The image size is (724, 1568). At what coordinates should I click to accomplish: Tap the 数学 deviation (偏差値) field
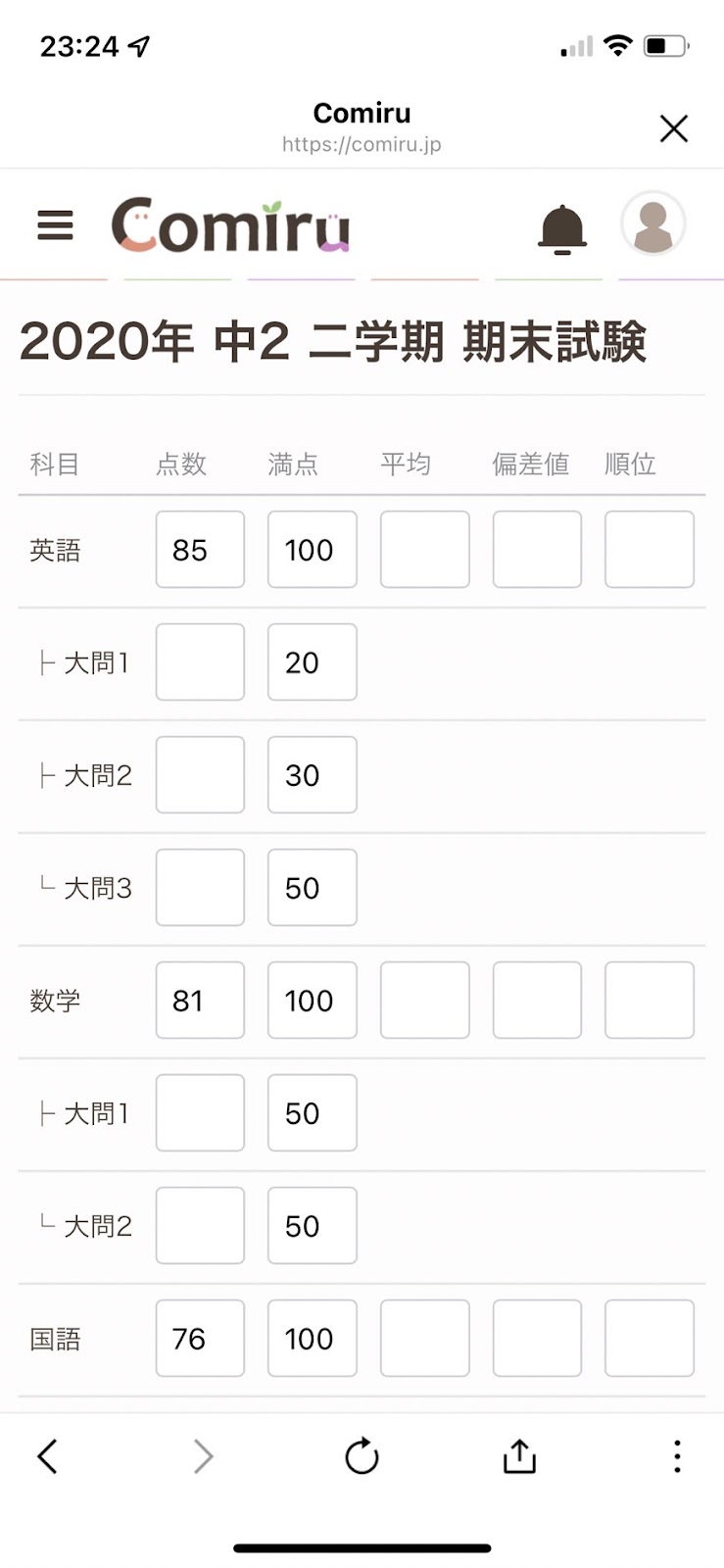coord(537,1001)
